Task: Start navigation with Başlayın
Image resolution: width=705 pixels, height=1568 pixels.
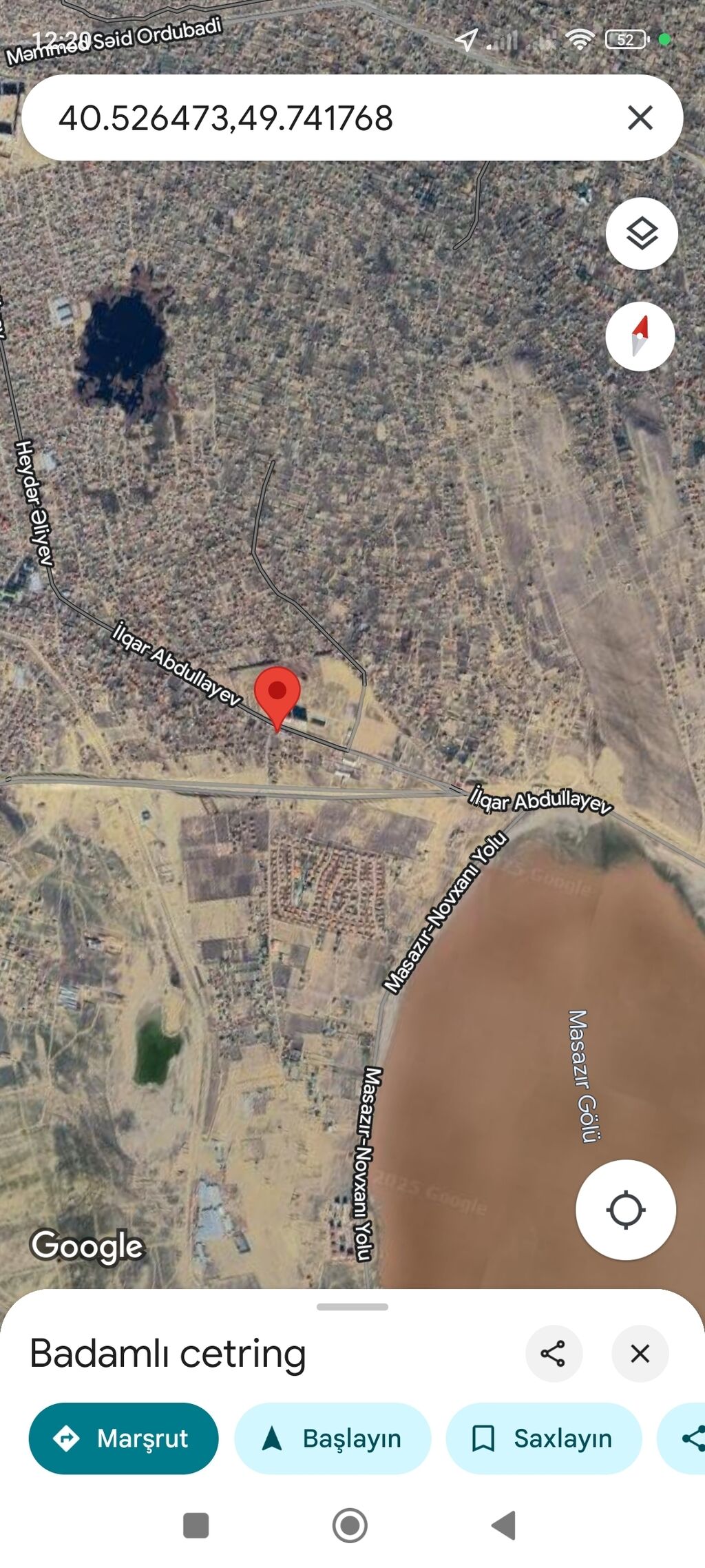Action: pyautogui.click(x=333, y=1438)
